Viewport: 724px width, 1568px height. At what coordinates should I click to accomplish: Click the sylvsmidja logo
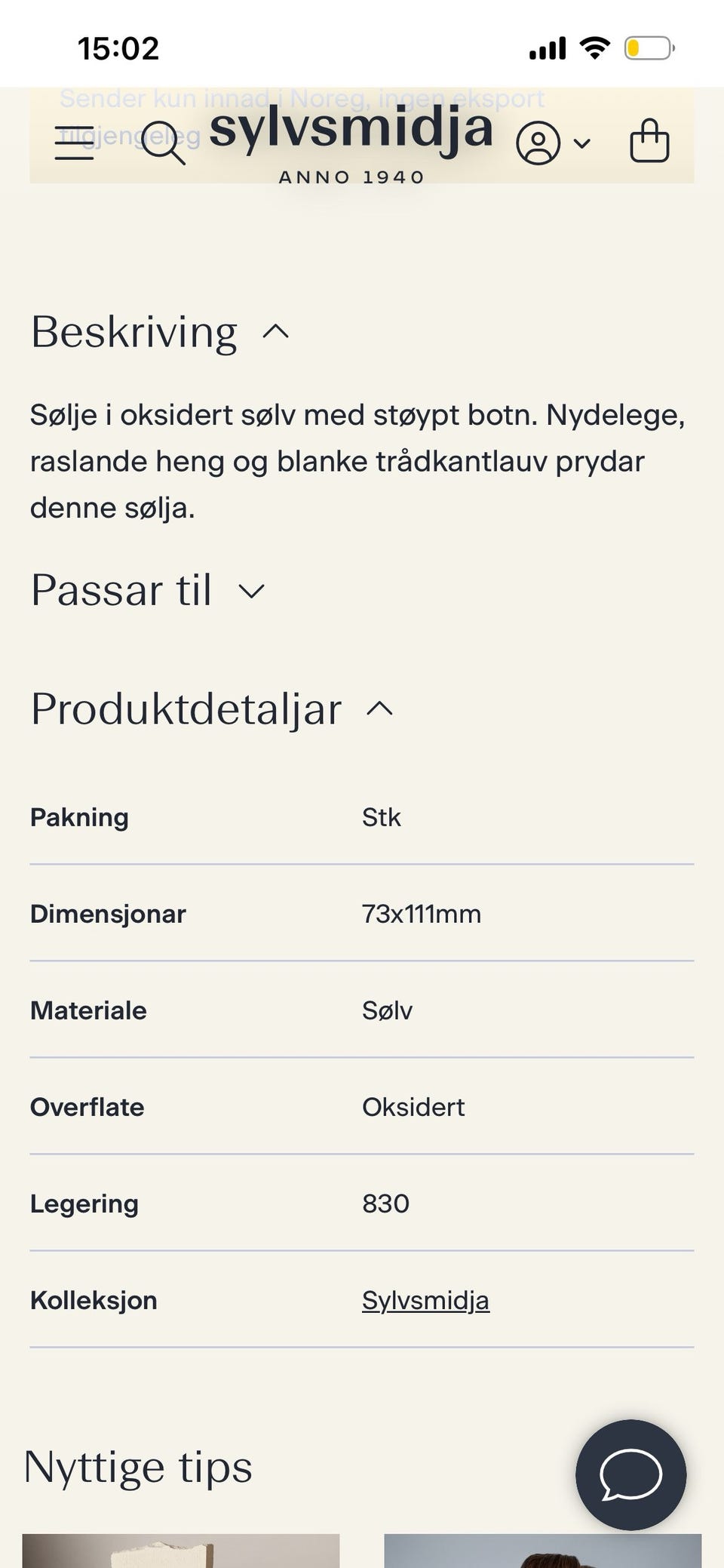click(x=351, y=130)
